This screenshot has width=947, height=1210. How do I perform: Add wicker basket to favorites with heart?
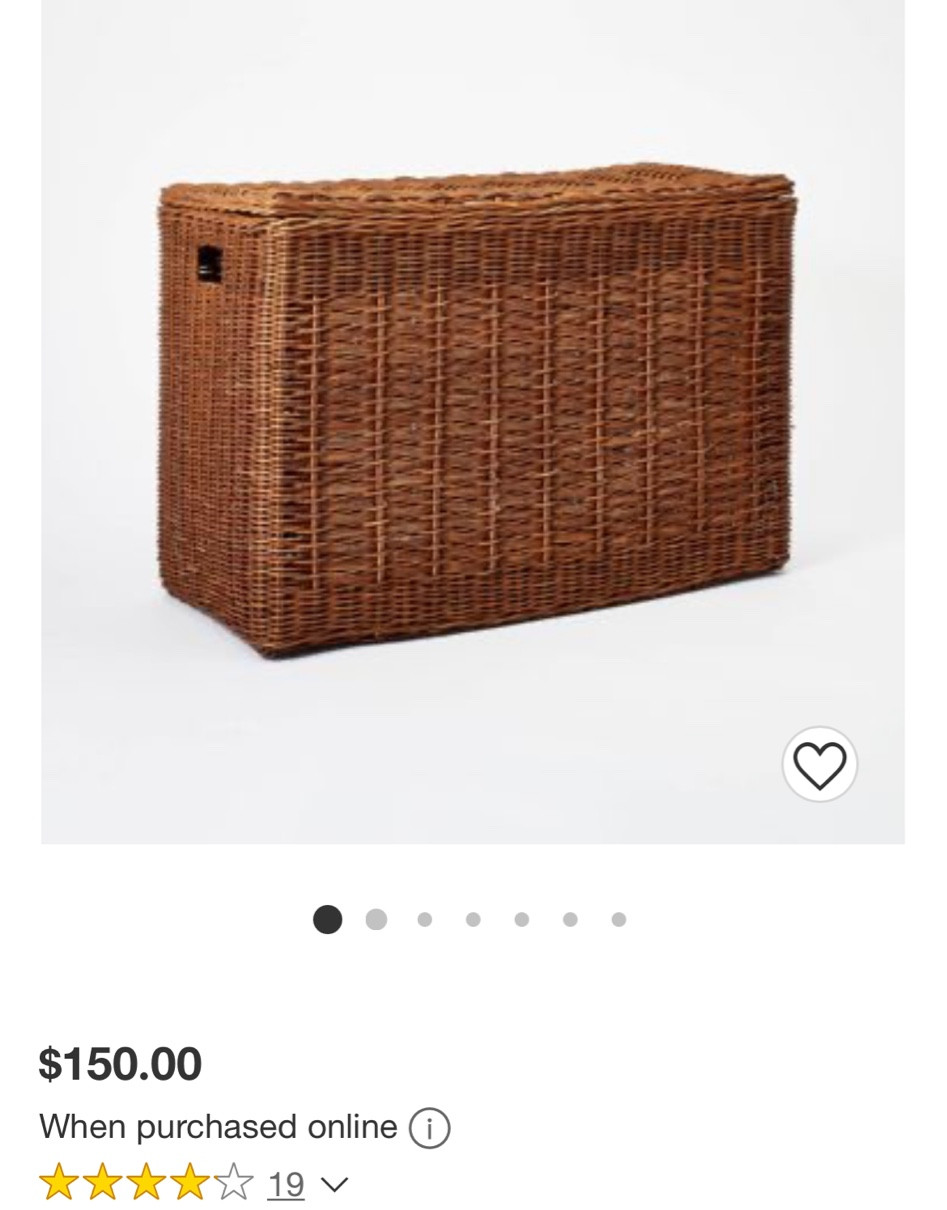(x=819, y=765)
